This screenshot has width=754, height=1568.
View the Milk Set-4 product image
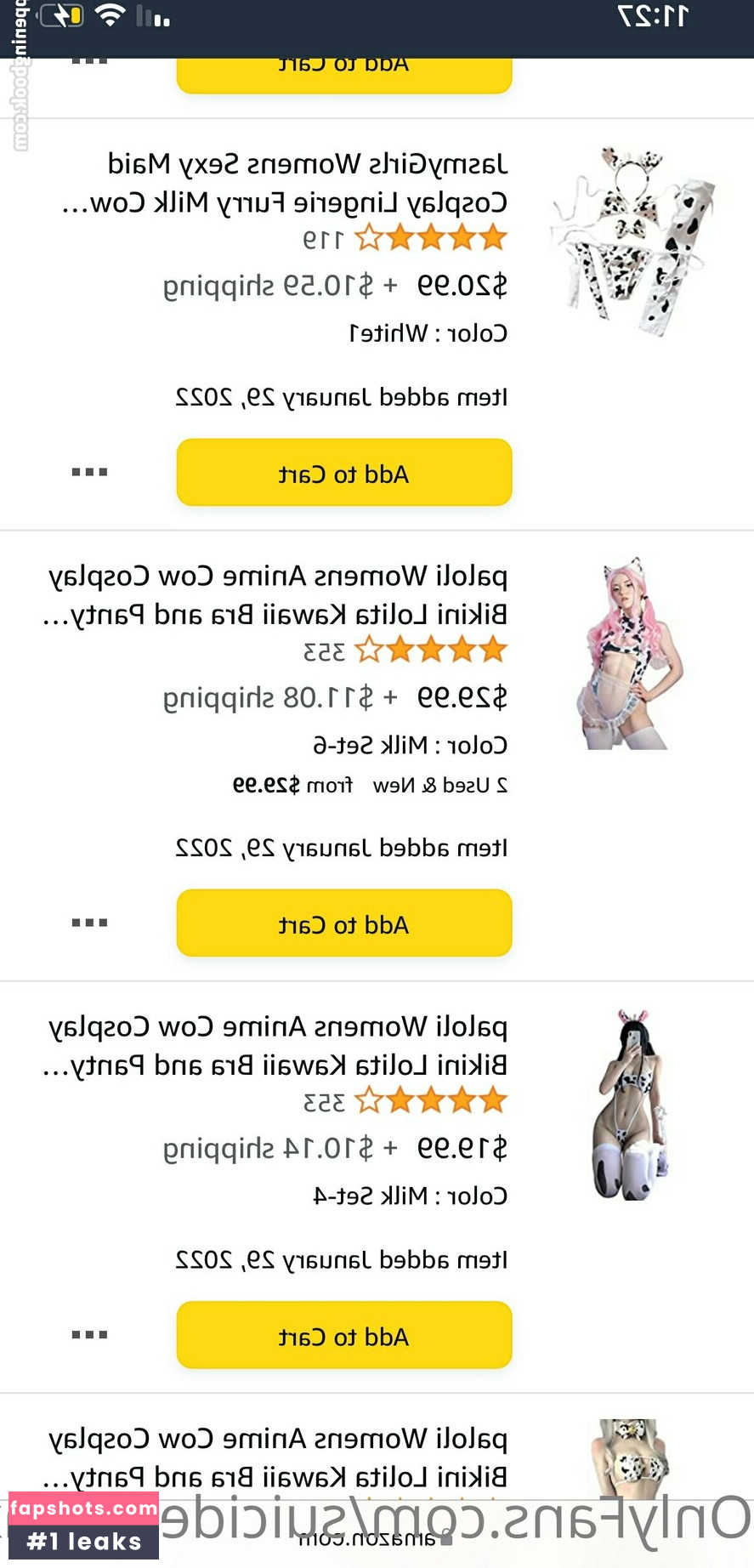pos(629,1105)
